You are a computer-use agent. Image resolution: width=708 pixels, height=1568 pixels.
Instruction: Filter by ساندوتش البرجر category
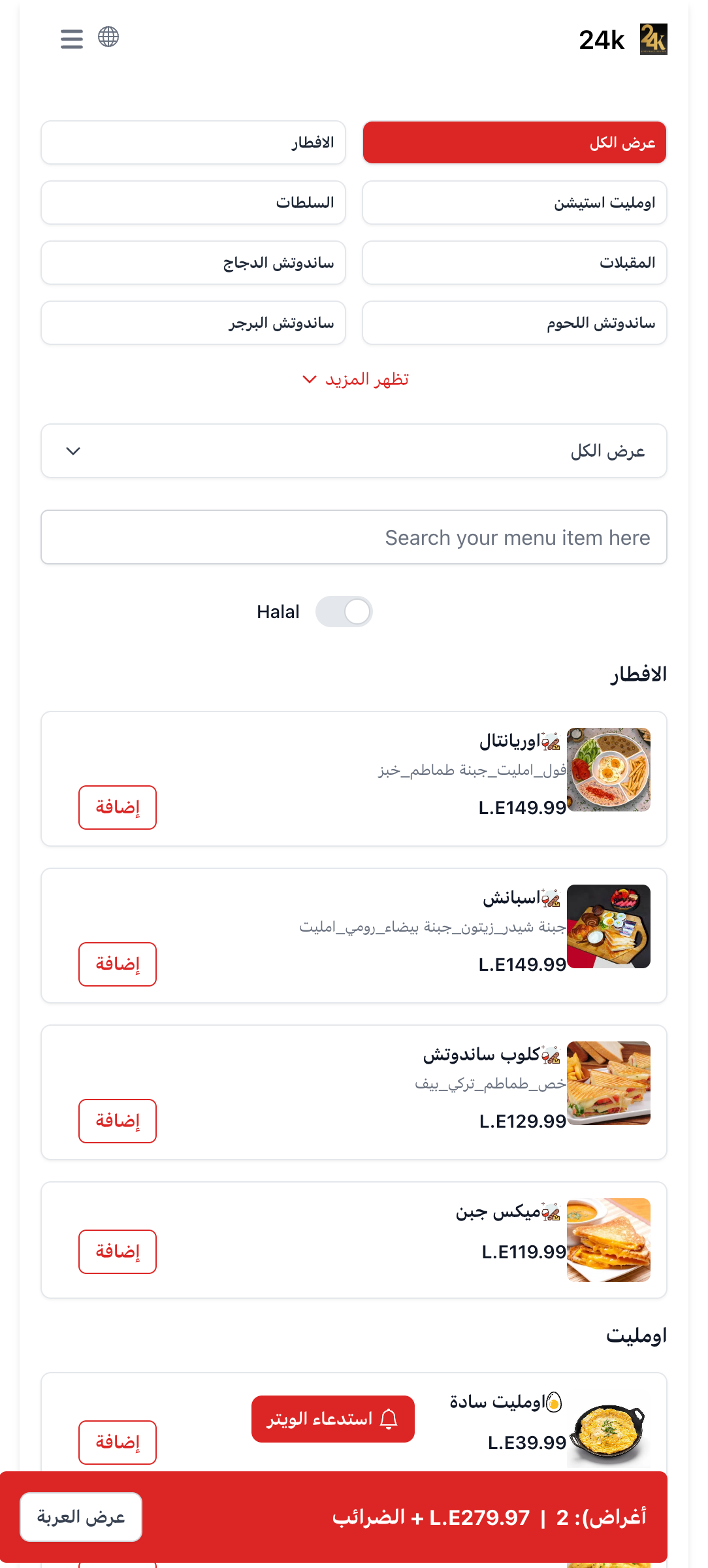(x=193, y=323)
